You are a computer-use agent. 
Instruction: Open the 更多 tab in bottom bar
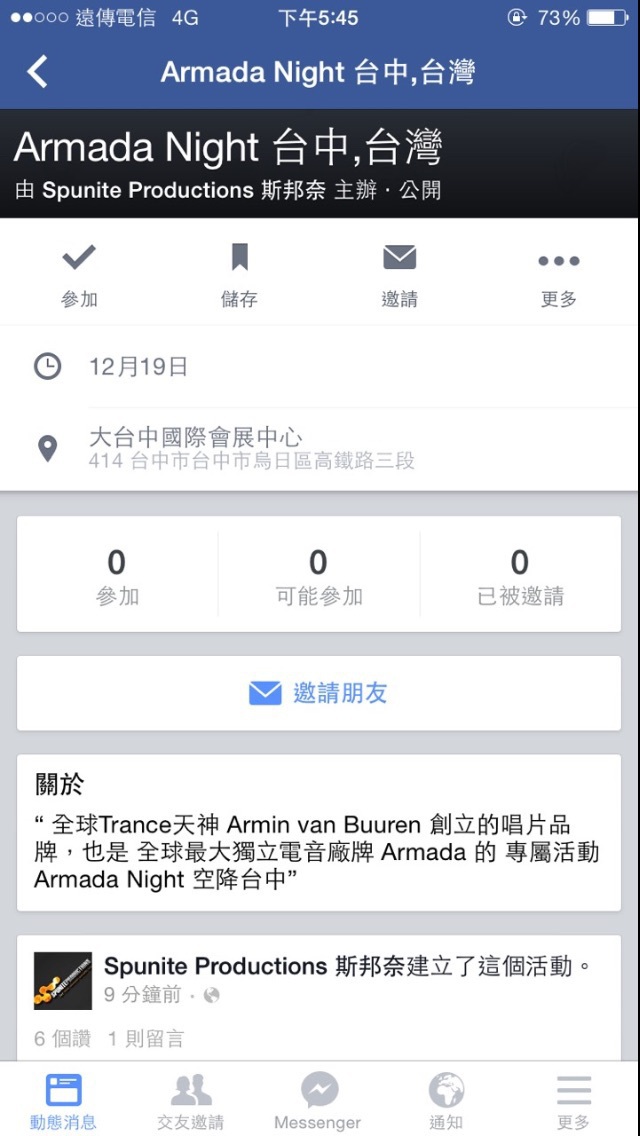574,1101
